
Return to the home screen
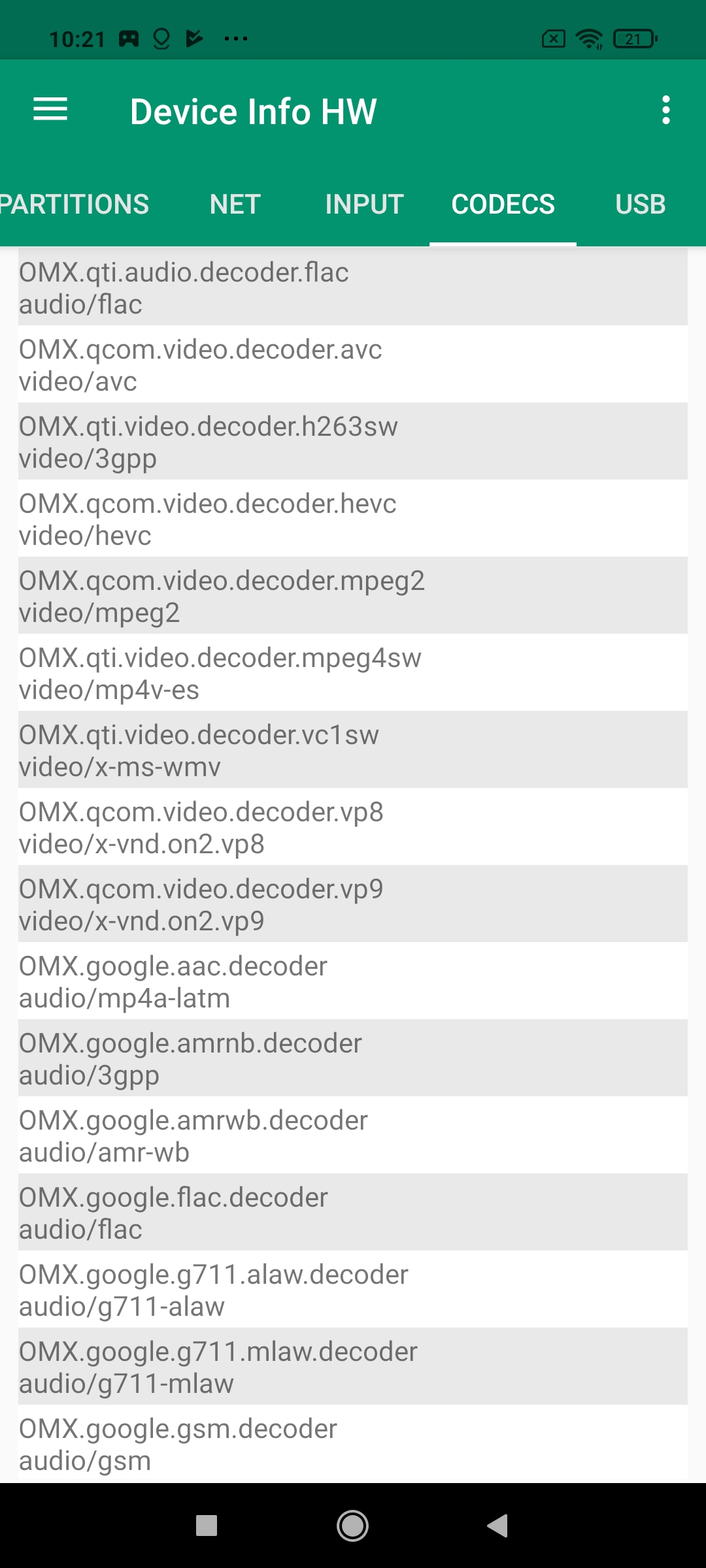click(x=352, y=1526)
